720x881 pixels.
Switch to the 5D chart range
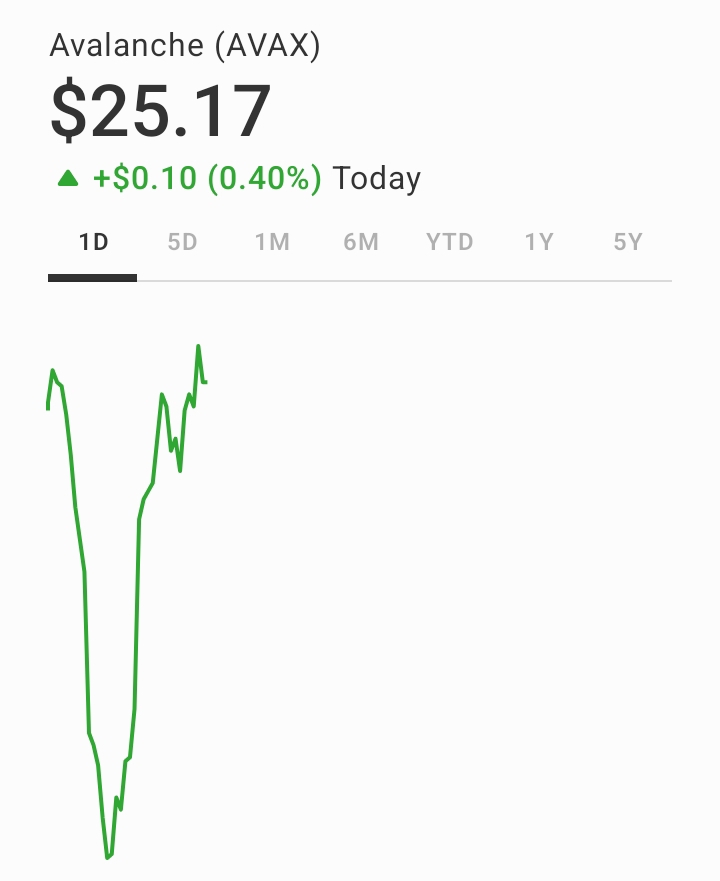pyautogui.click(x=182, y=243)
